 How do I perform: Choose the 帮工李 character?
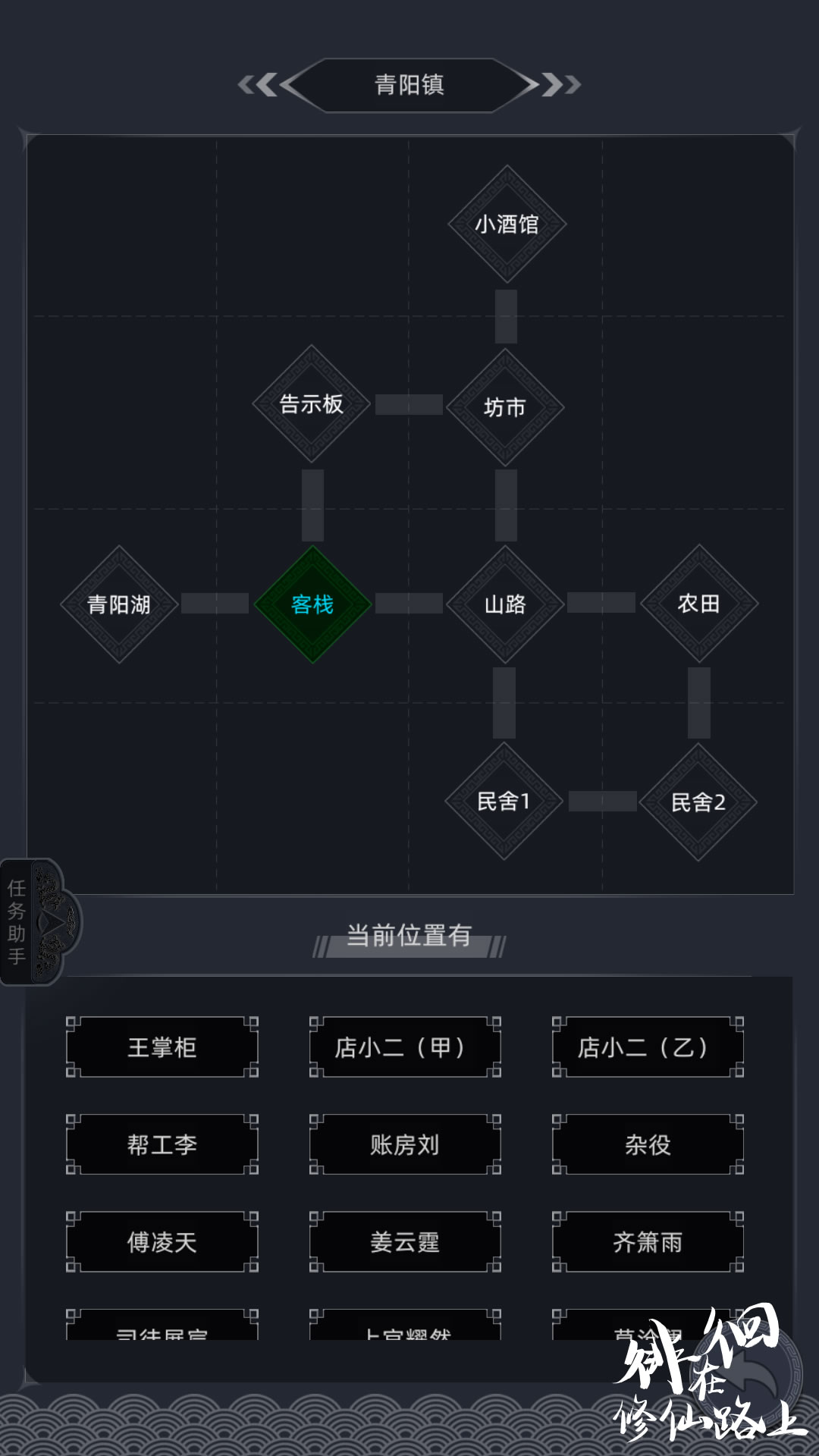point(162,1144)
